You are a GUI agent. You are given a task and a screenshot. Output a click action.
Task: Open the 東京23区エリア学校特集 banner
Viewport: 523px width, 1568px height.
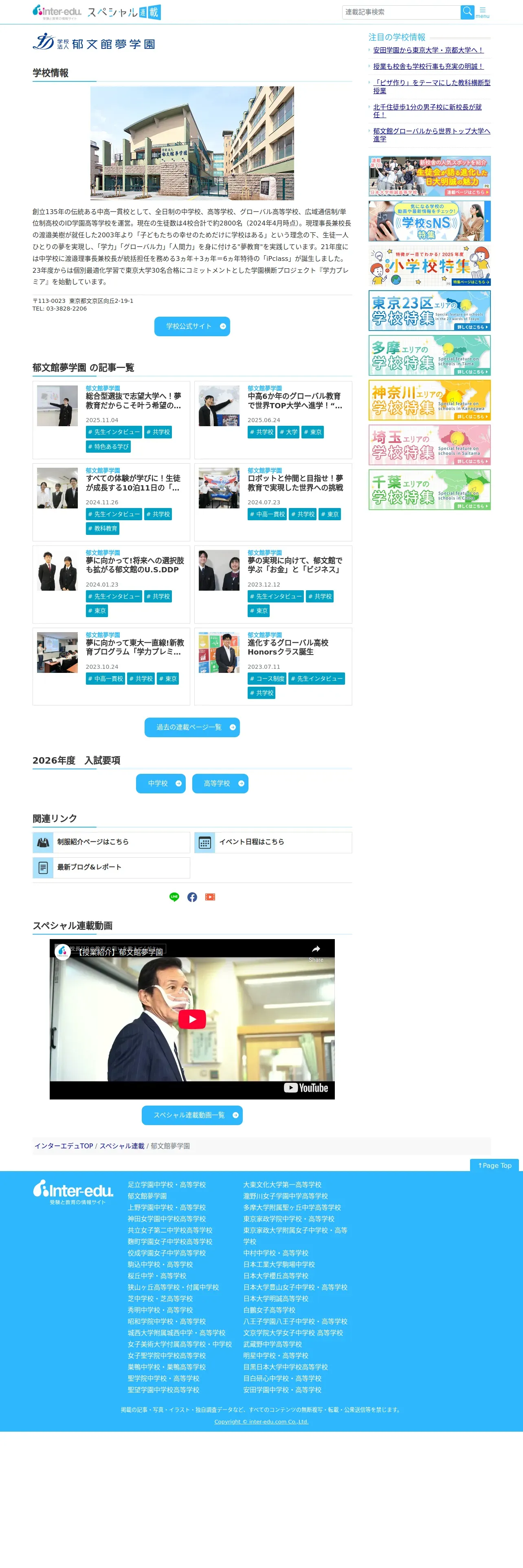click(x=429, y=311)
